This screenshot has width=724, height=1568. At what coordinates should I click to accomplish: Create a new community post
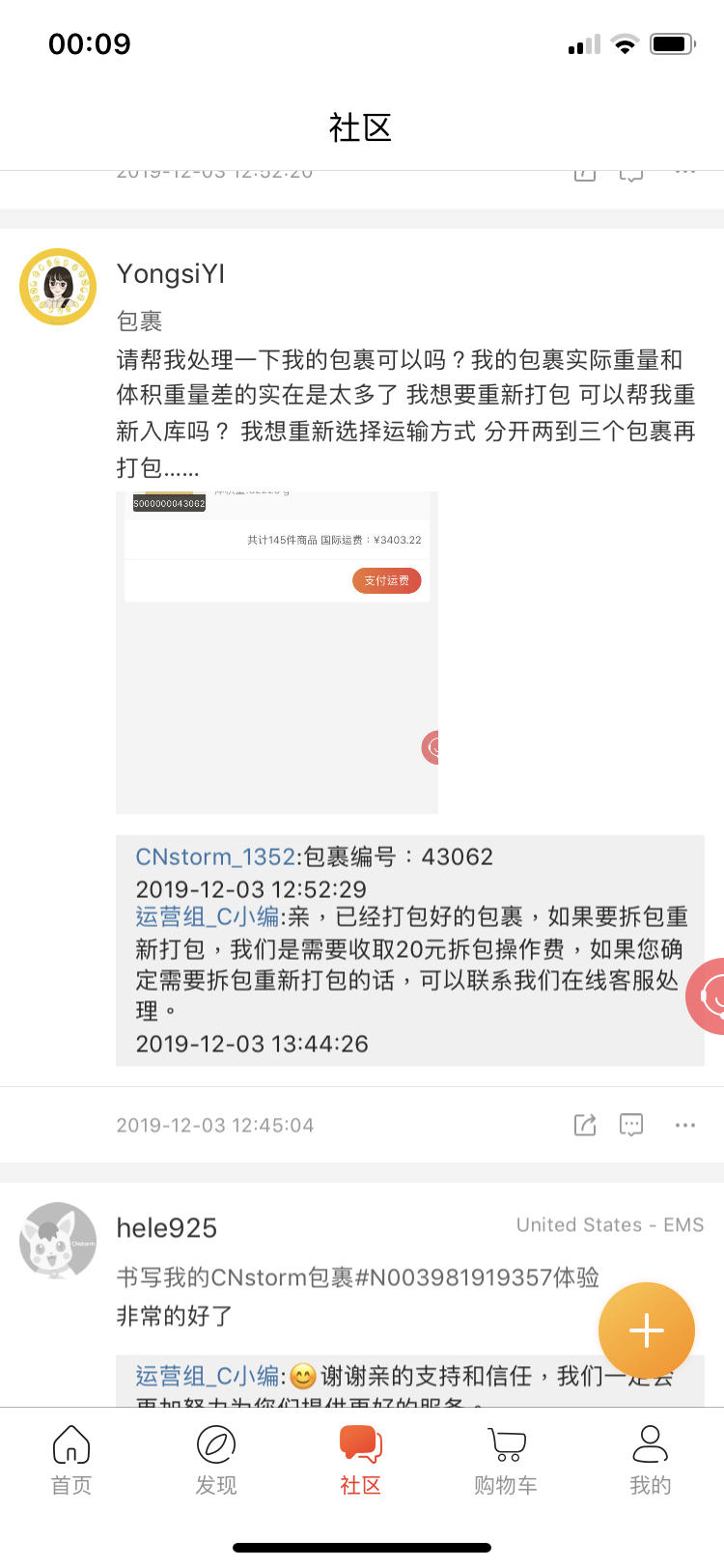pyautogui.click(x=646, y=1330)
